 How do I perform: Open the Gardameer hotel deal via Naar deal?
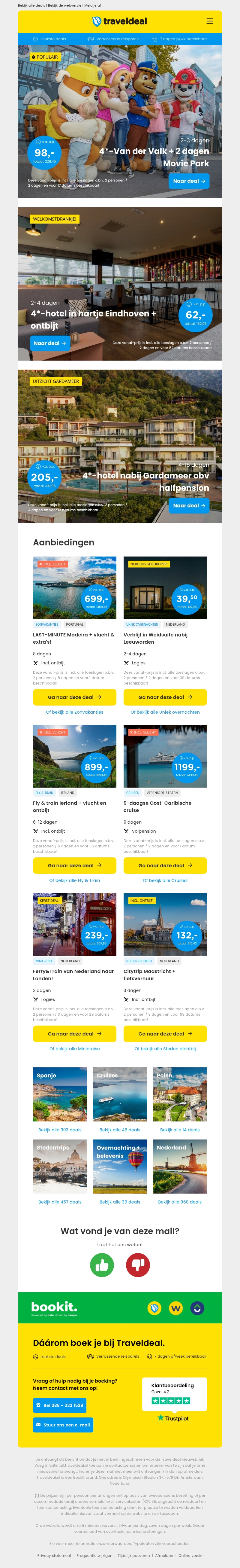pos(188,505)
